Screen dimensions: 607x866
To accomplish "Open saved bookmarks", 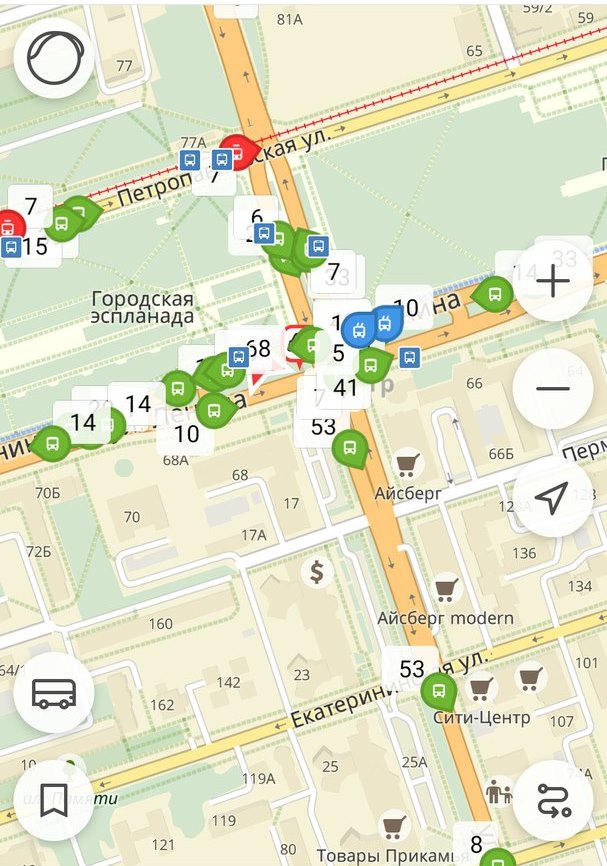I will pos(54,799).
